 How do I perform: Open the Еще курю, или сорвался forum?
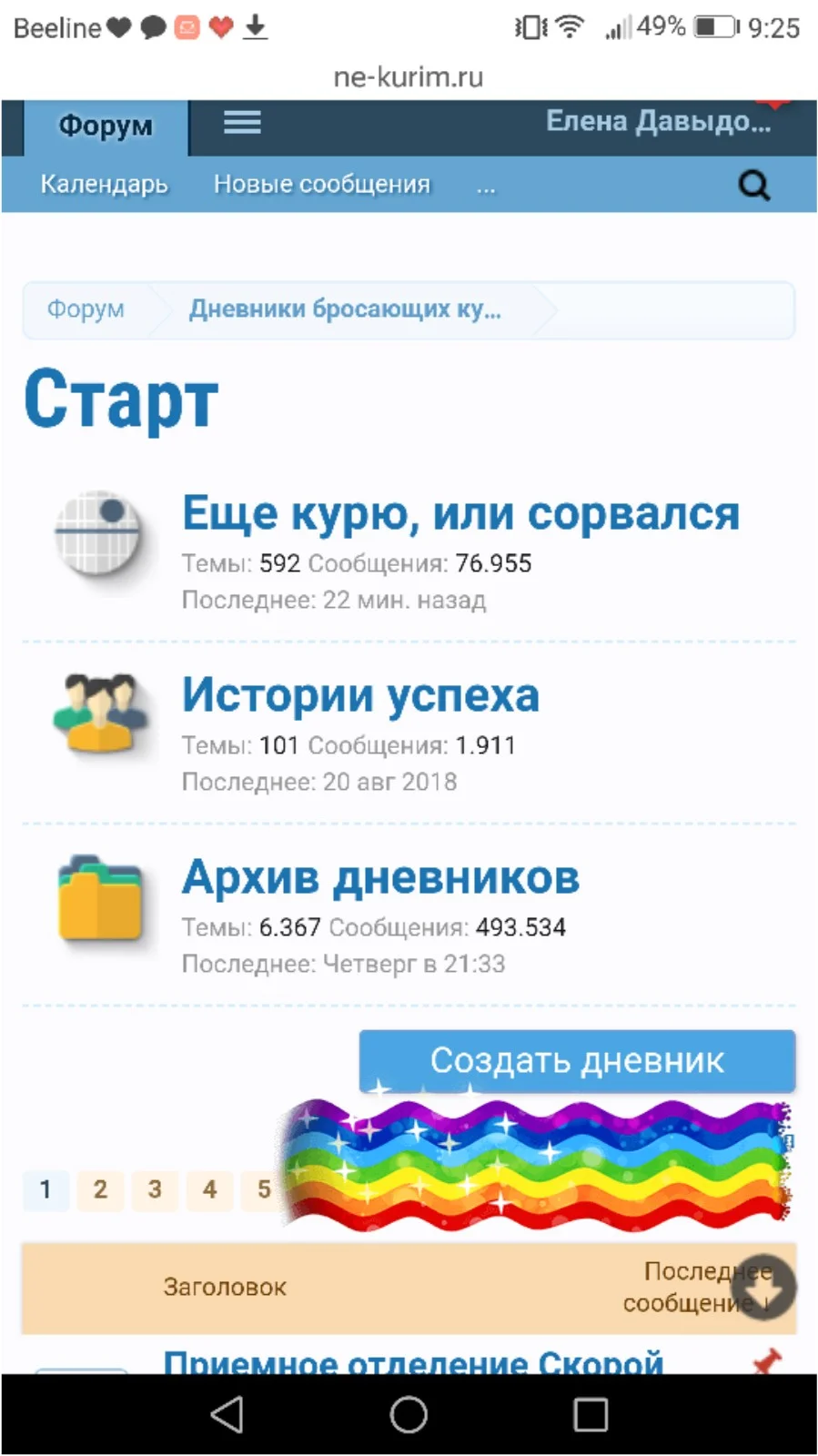click(x=461, y=512)
